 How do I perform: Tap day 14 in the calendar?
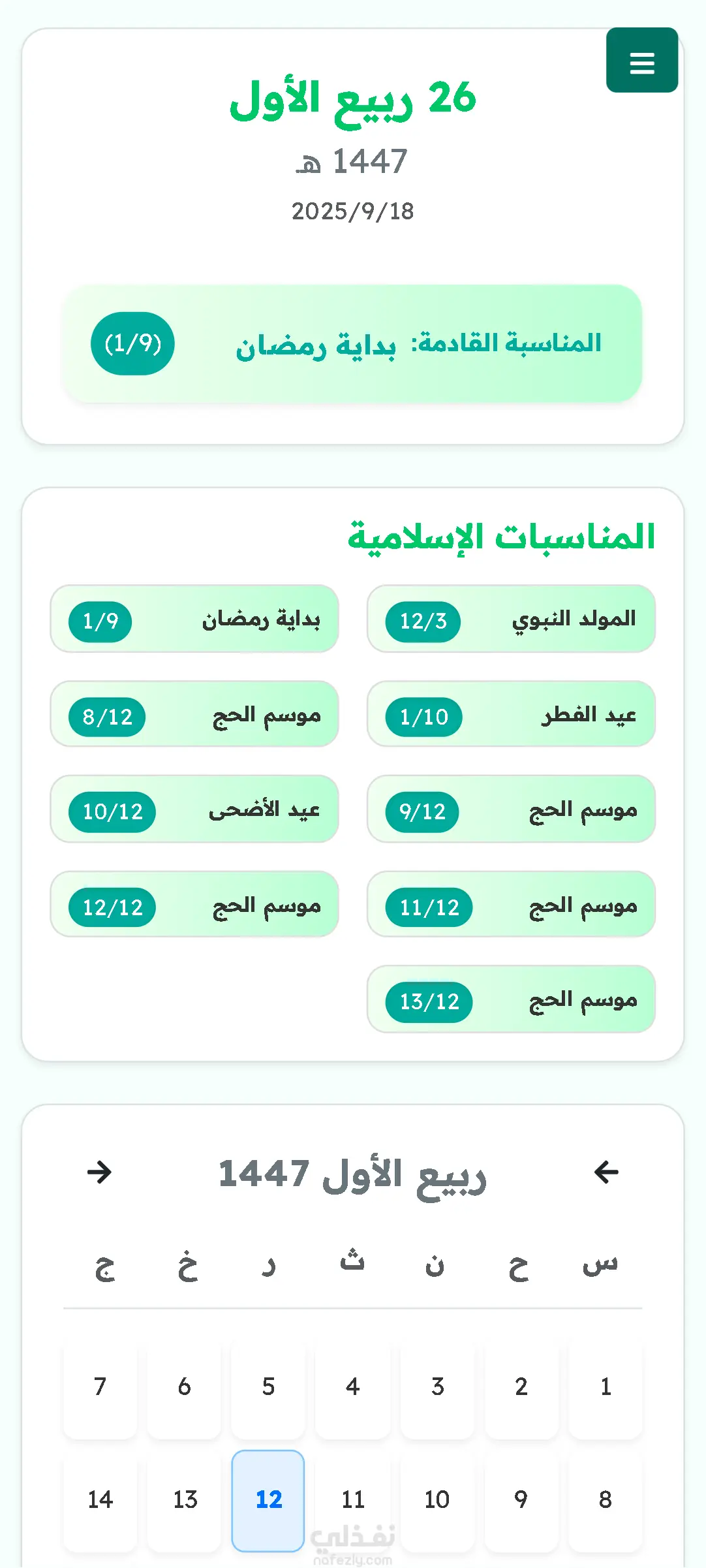point(100,1500)
